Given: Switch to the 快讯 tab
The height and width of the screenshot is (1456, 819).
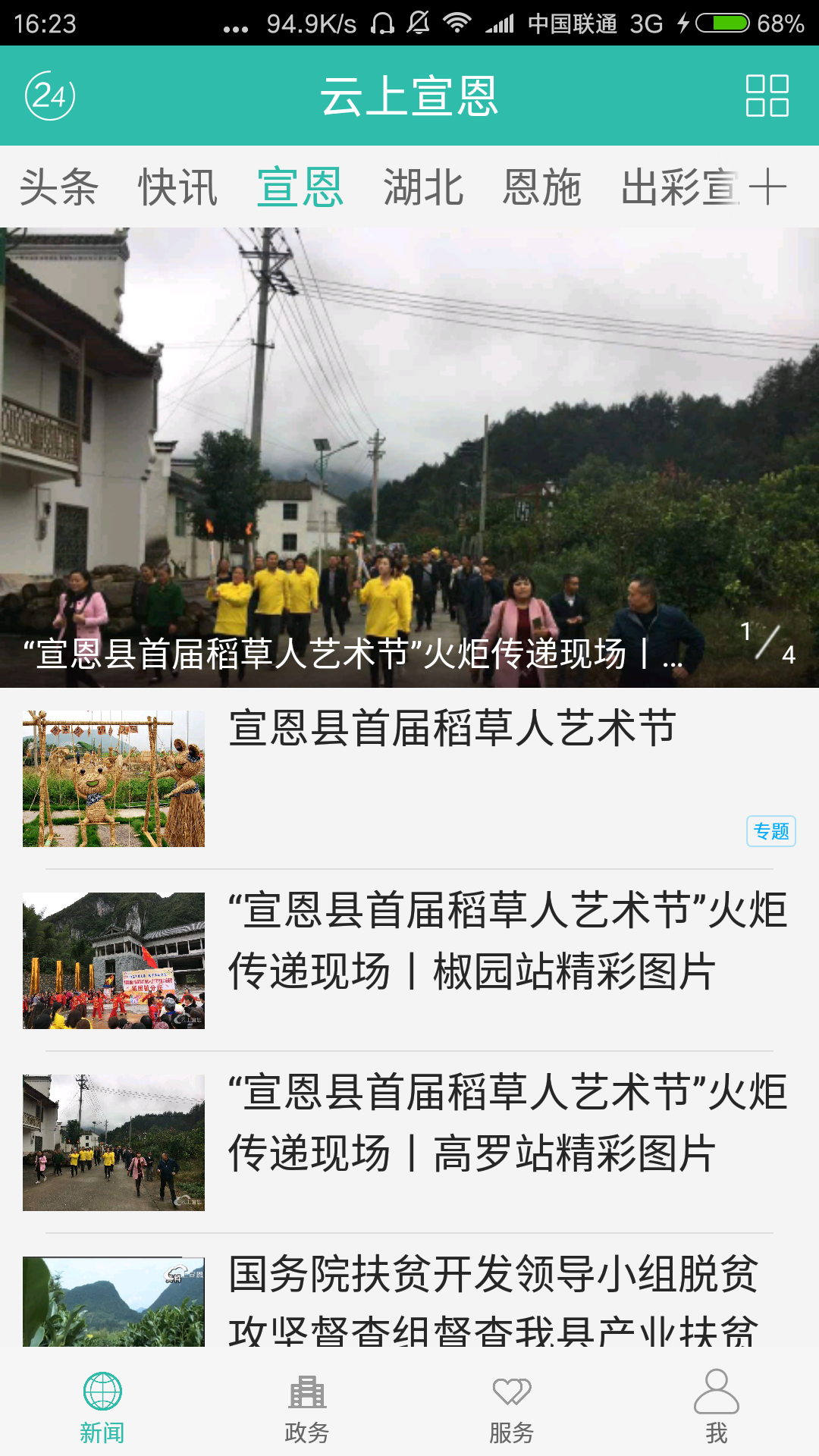Looking at the screenshot, I should [x=177, y=187].
